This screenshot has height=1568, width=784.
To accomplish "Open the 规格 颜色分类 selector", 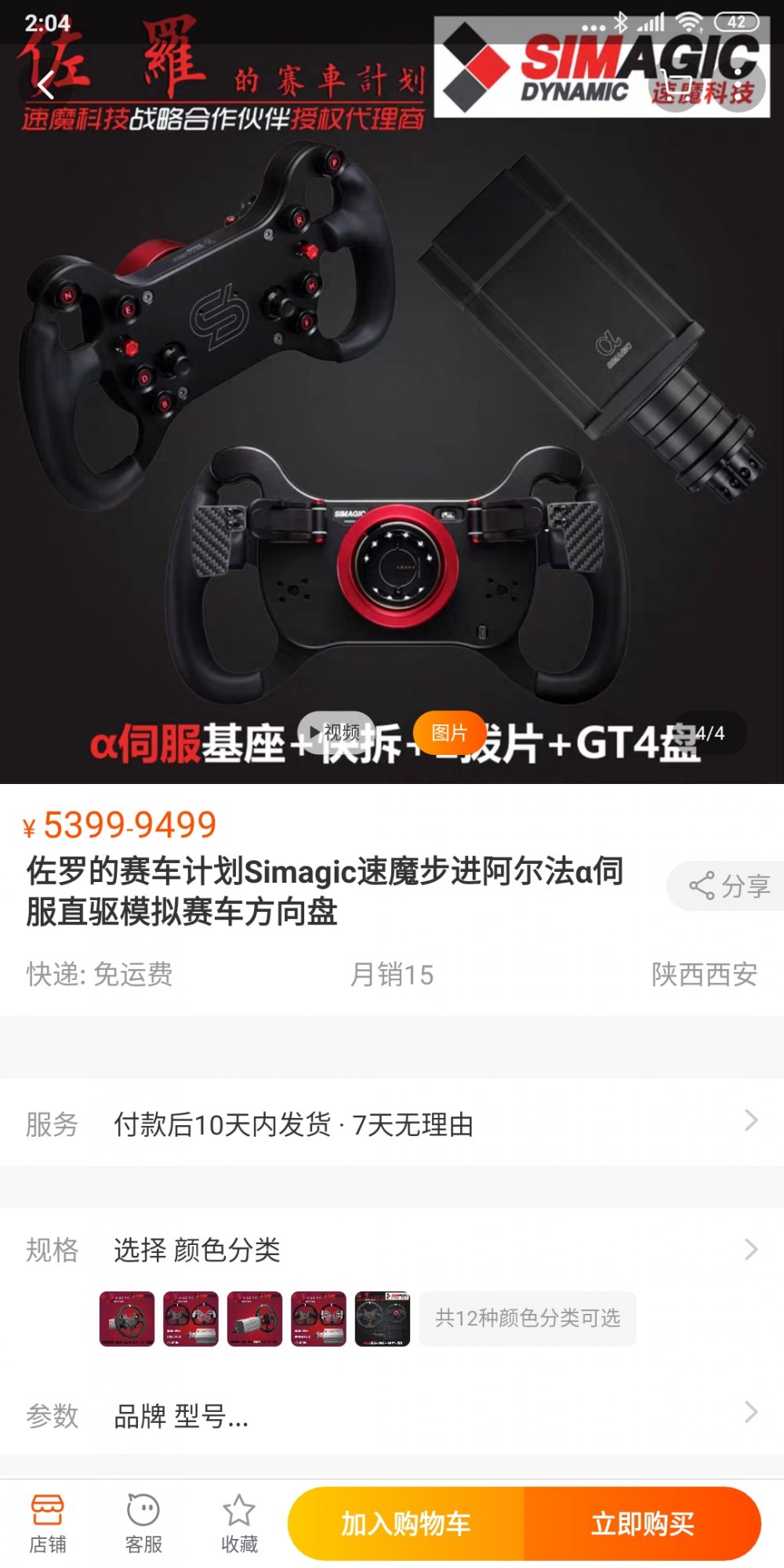I will click(x=392, y=1249).
